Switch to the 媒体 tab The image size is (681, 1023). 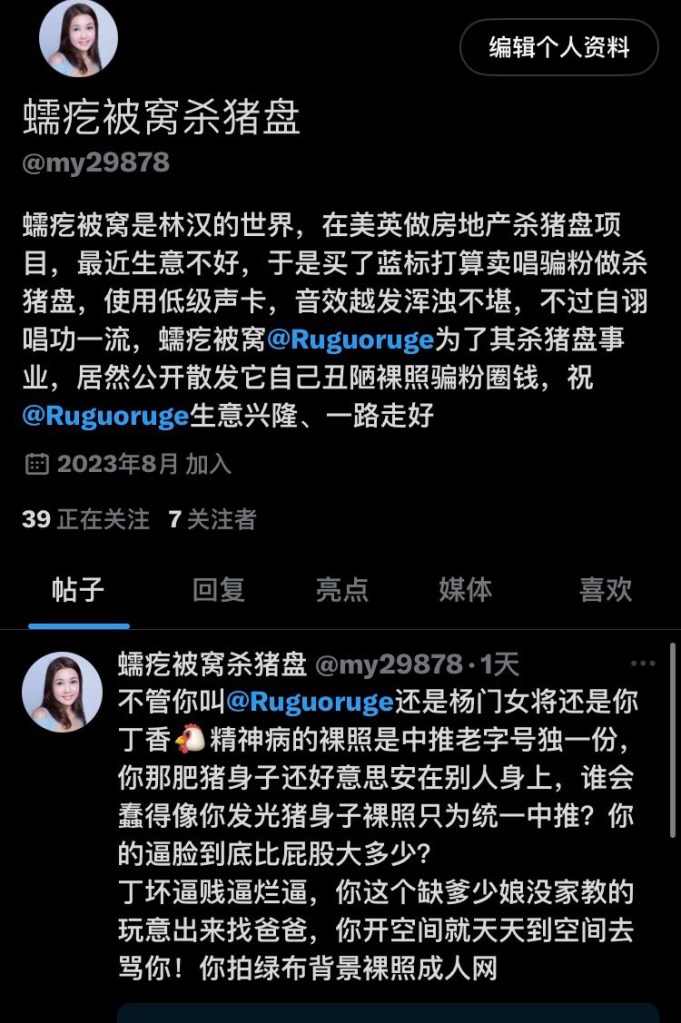(x=465, y=589)
